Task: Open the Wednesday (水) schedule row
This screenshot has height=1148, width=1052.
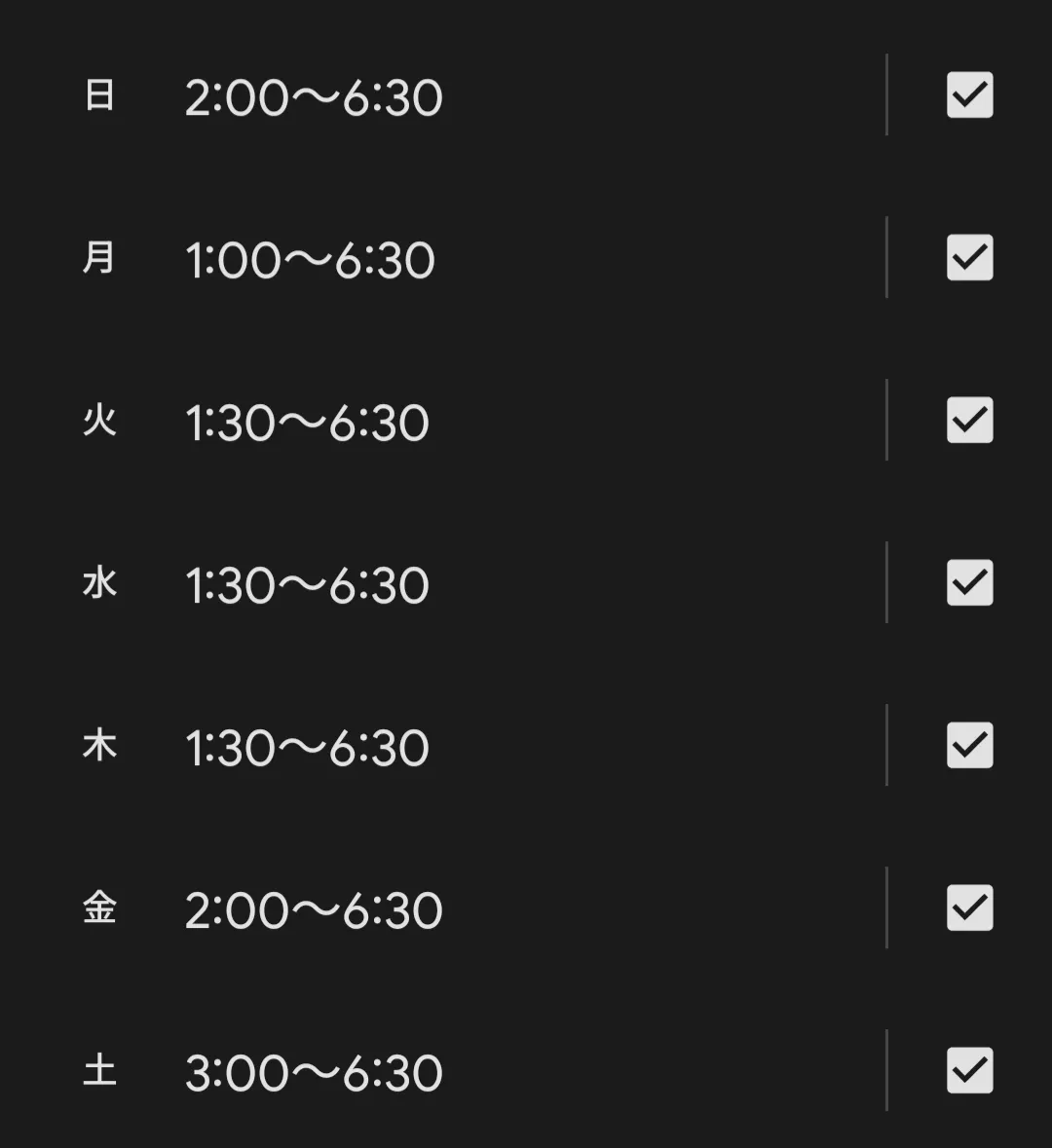Action: (x=442, y=582)
